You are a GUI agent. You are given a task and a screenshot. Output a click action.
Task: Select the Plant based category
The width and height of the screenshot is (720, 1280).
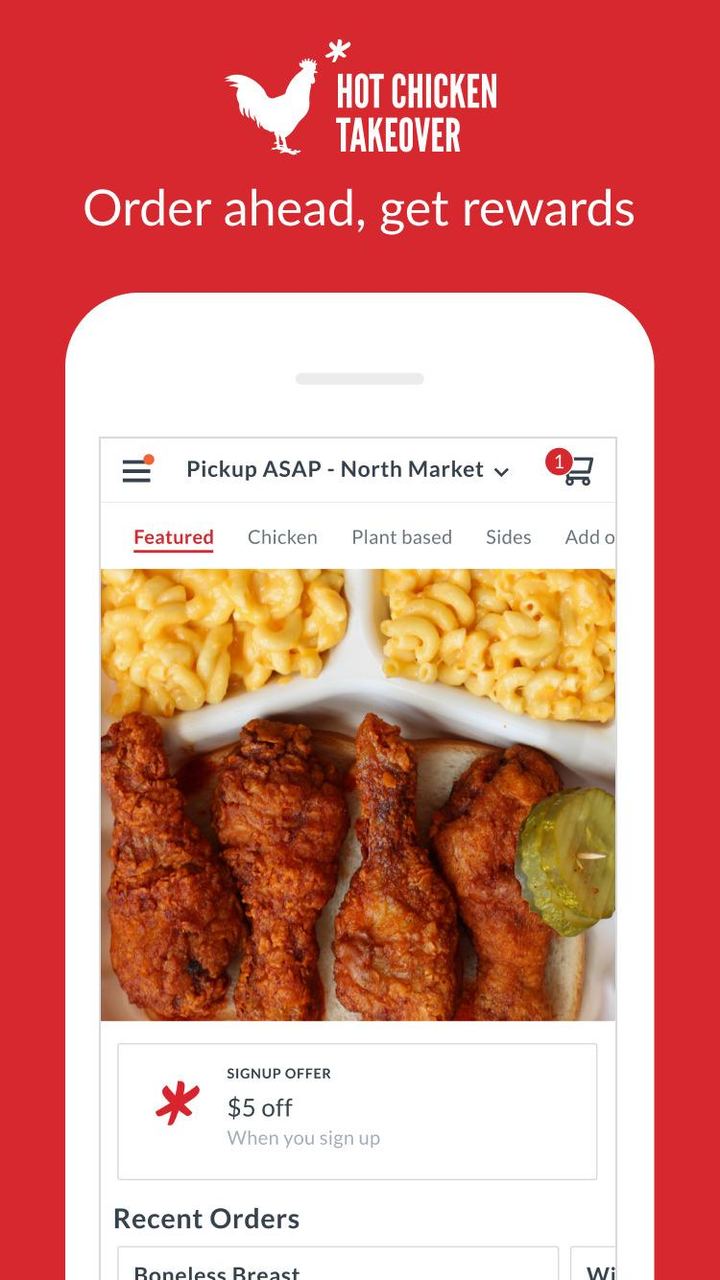coord(401,537)
